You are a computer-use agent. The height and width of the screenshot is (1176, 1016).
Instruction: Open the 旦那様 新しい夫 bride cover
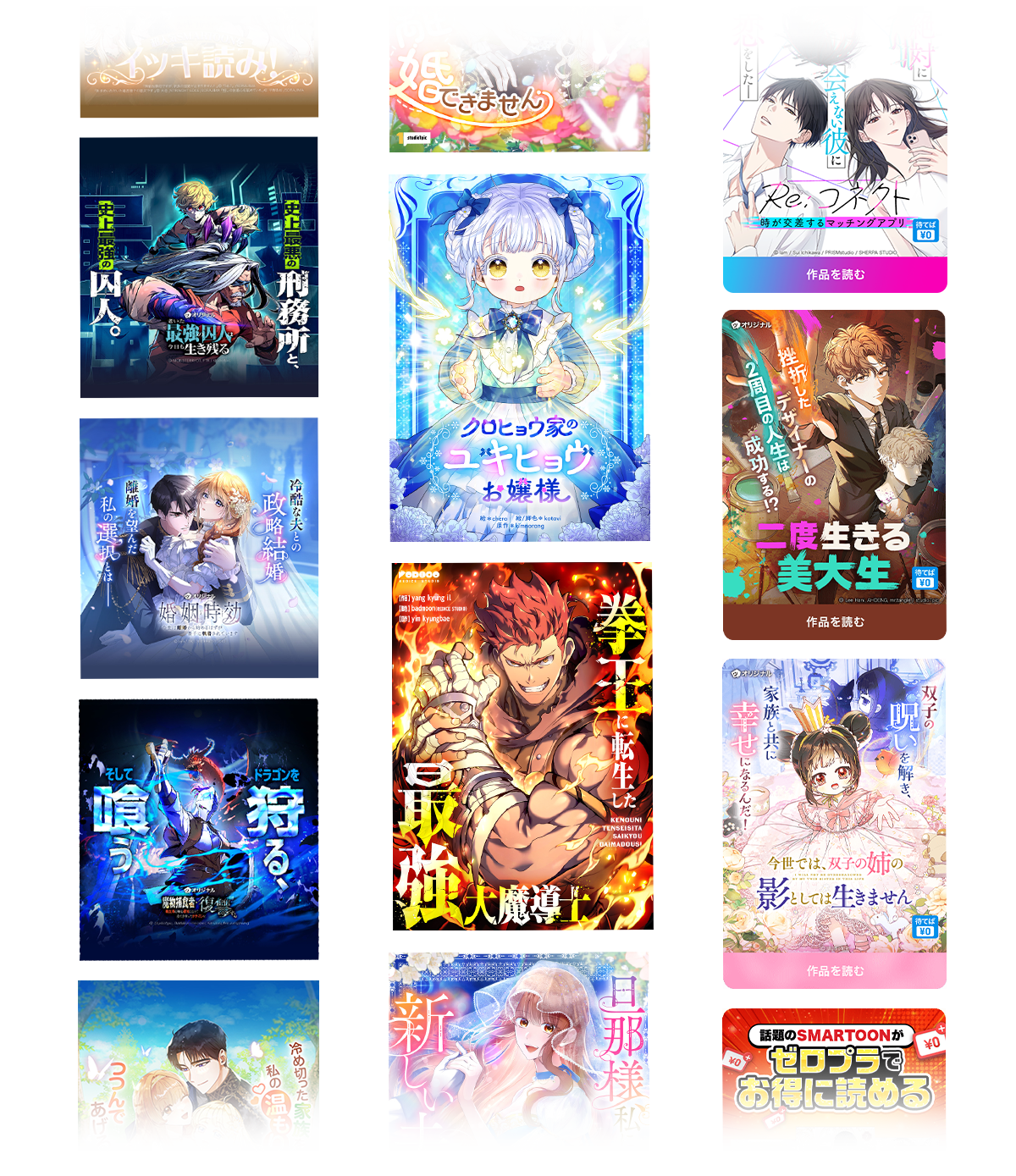tap(519, 1052)
